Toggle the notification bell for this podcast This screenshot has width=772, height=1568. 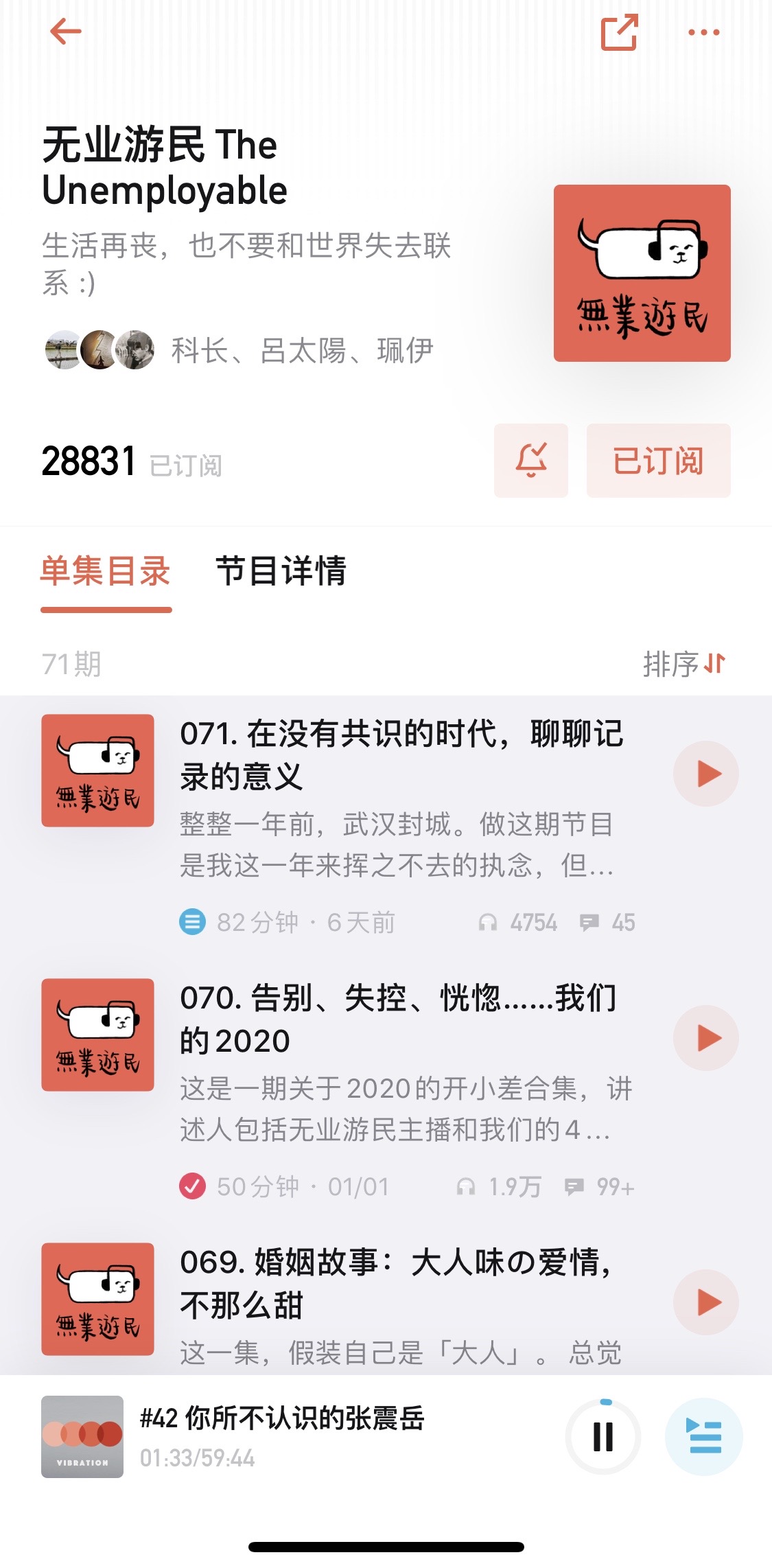pos(530,460)
